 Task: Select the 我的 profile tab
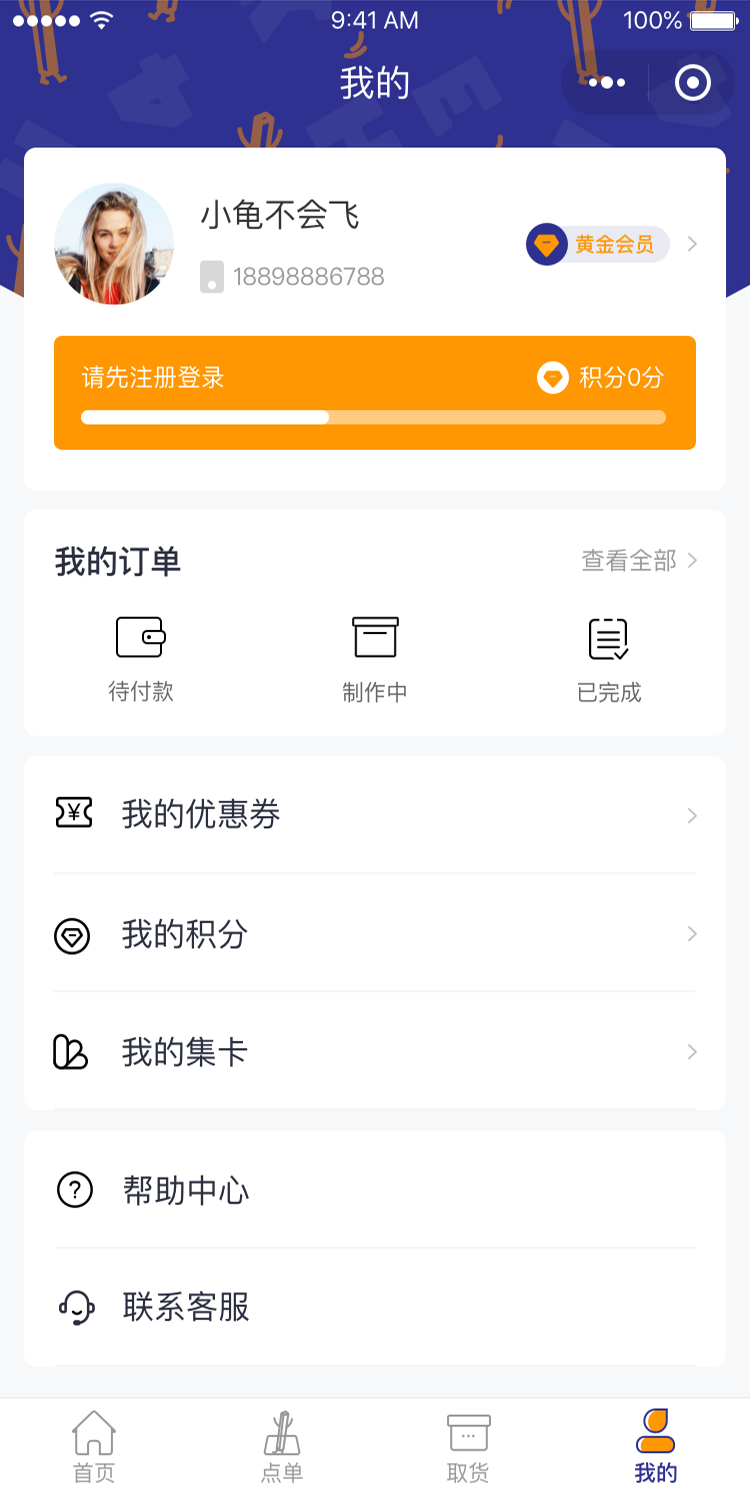(656, 1447)
